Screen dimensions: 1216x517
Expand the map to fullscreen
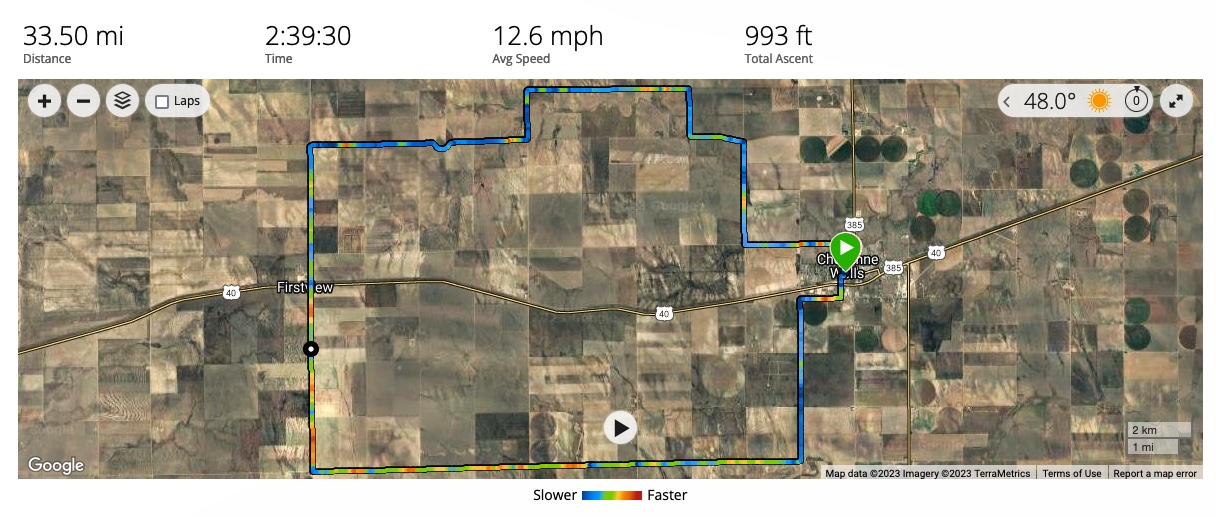pyautogui.click(x=1177, y=101)
